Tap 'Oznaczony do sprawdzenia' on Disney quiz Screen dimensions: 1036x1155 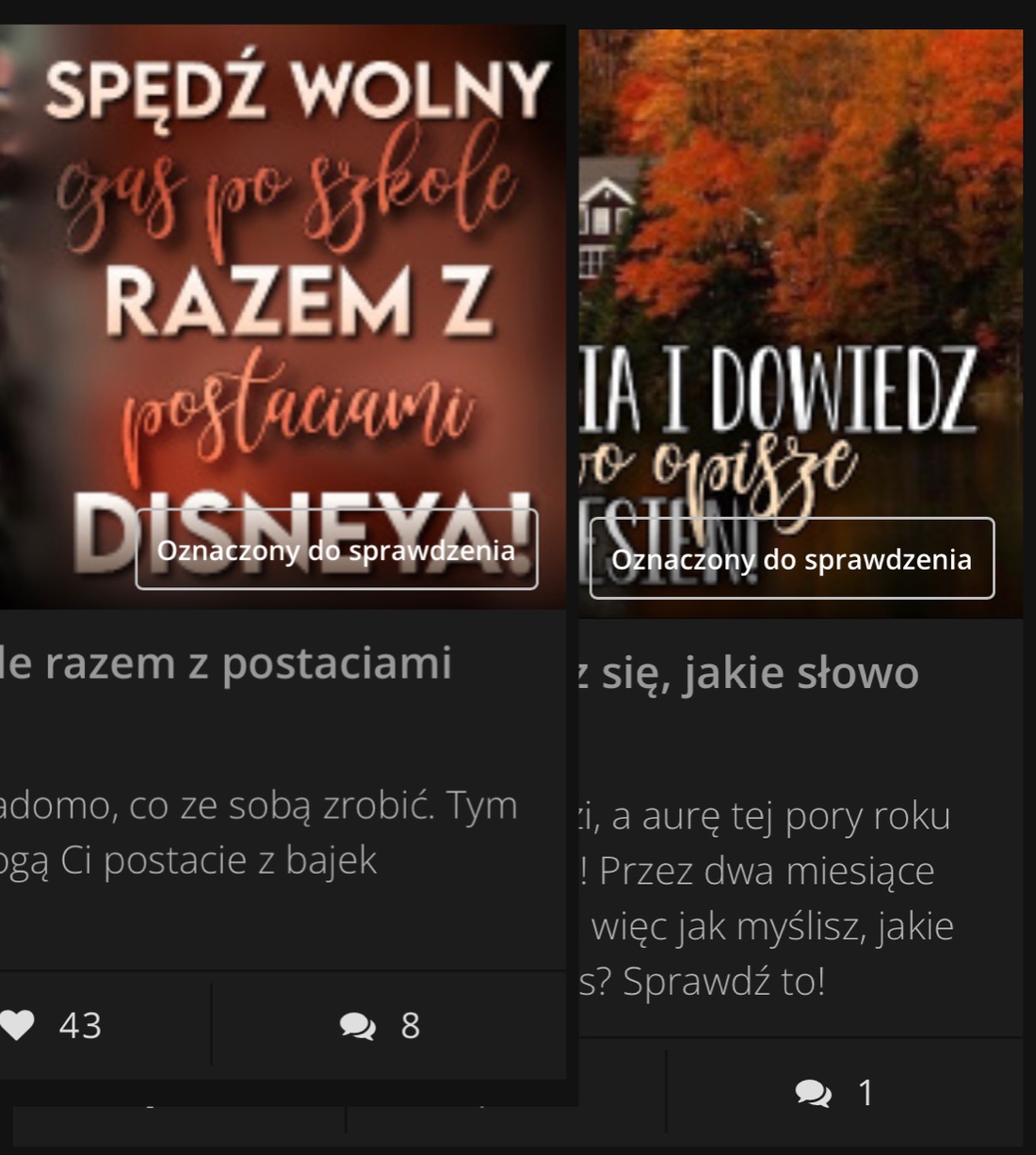click(x=336, y=550)
